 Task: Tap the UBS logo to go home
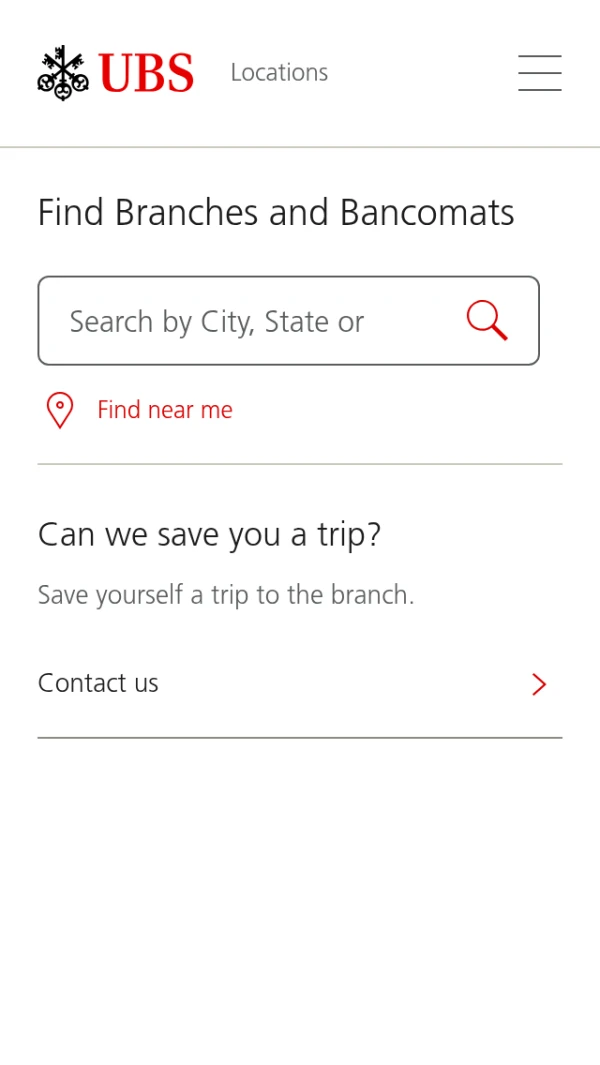[x=116, y=73]
